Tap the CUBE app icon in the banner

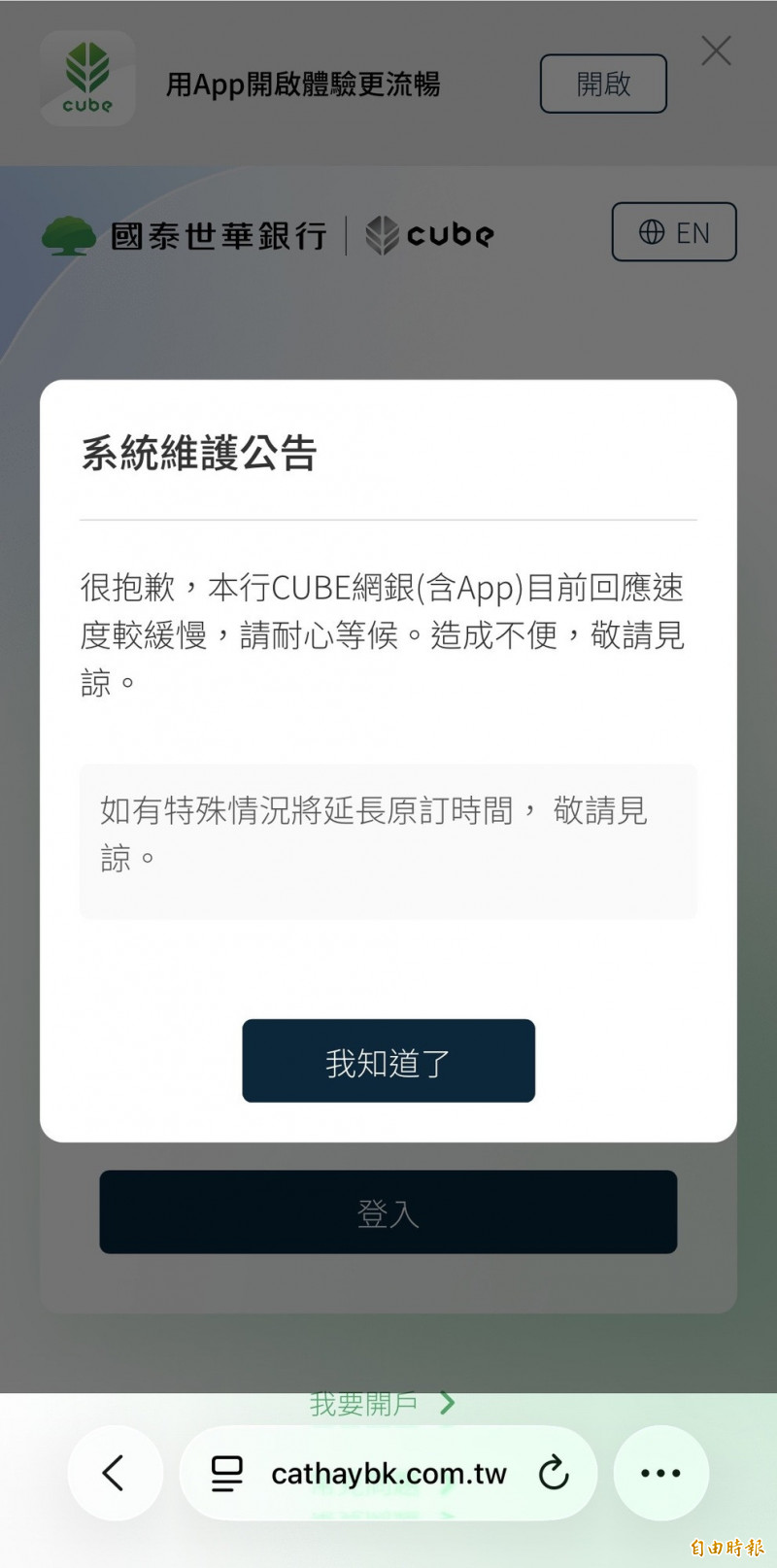[x=86, y=79]
